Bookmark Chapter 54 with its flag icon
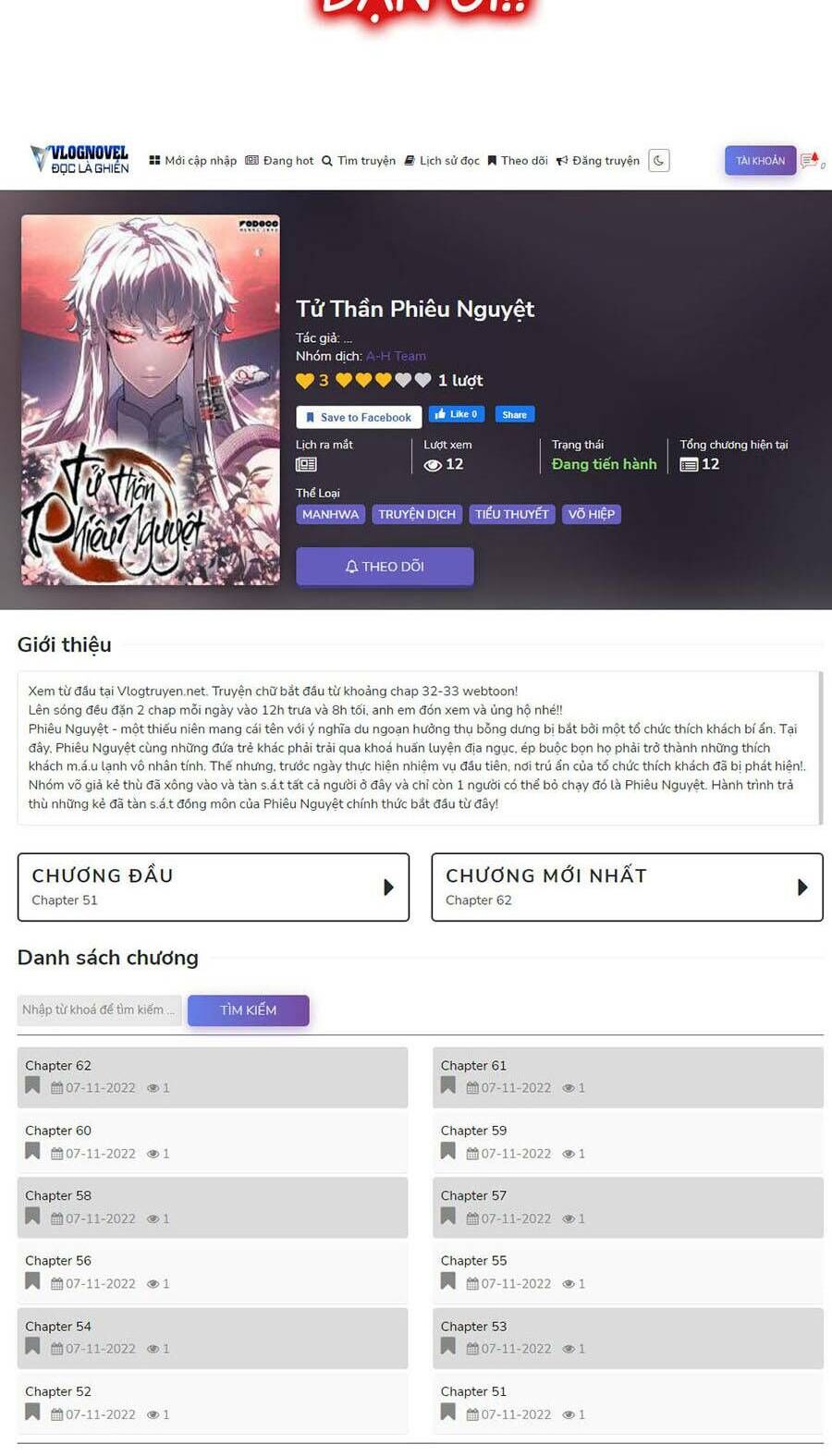Screen dimensions: 832x1456 [x=32, y=1346]
